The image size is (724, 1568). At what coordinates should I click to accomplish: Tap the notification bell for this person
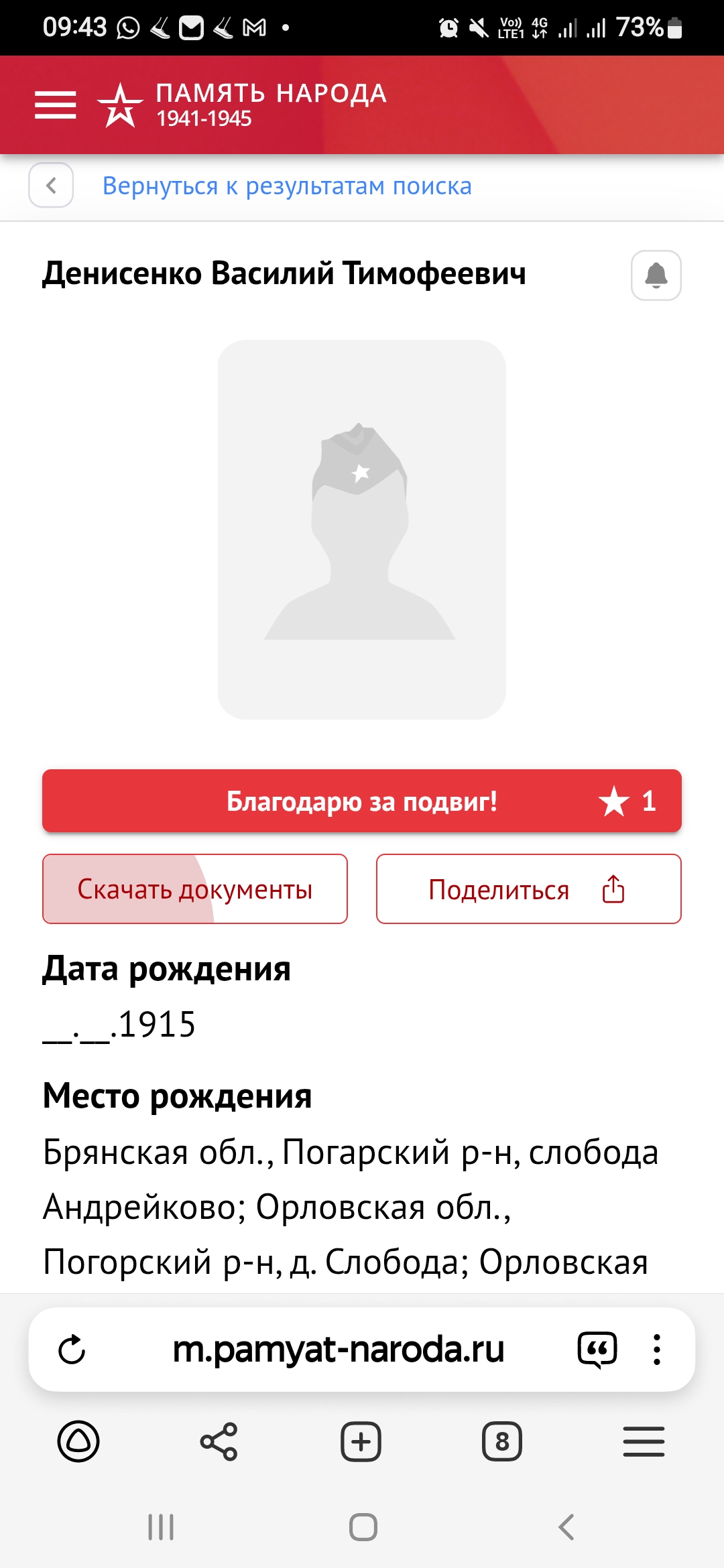[x=656, y=275]
